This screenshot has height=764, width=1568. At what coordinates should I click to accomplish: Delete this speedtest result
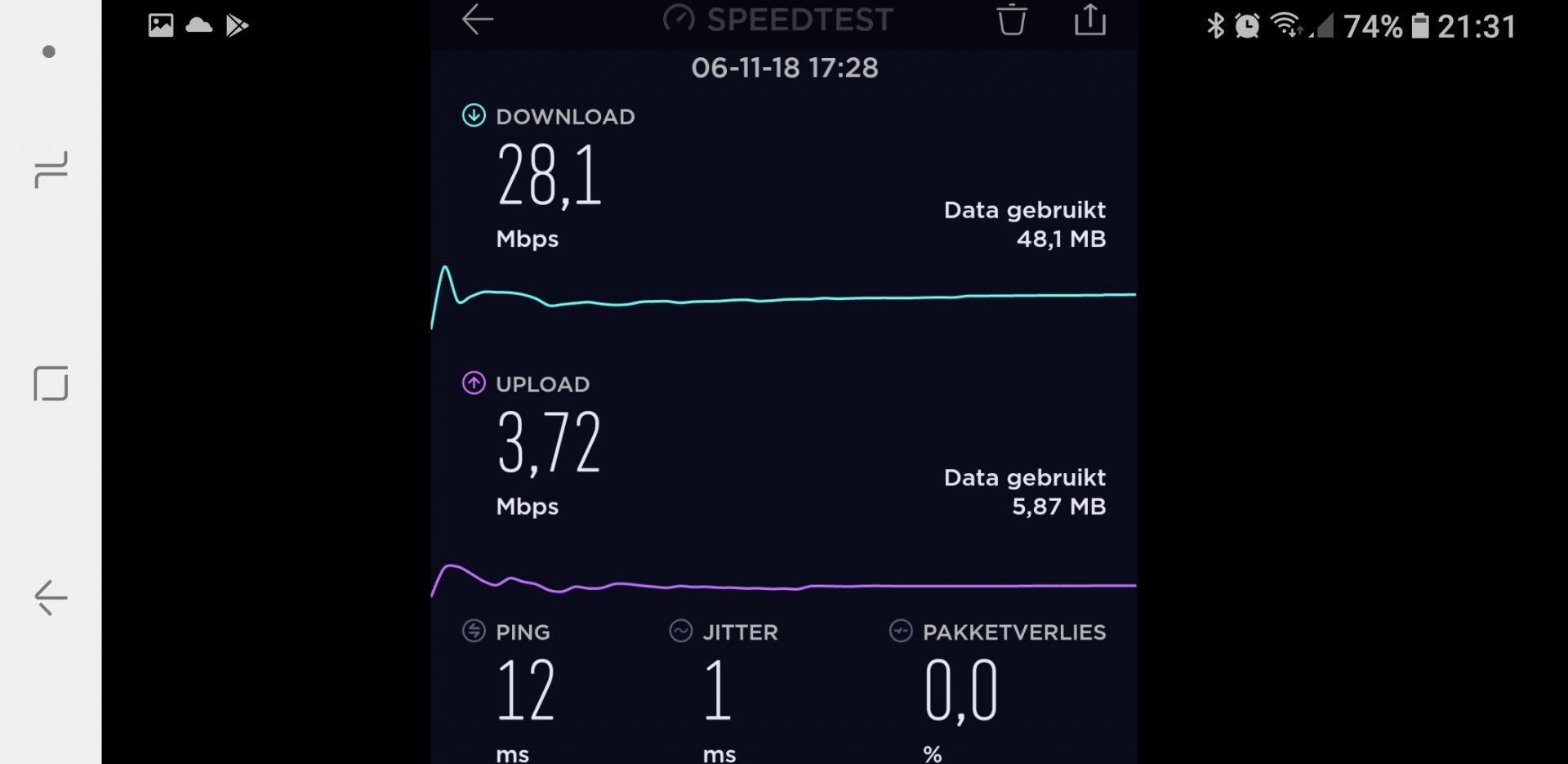1011,20
